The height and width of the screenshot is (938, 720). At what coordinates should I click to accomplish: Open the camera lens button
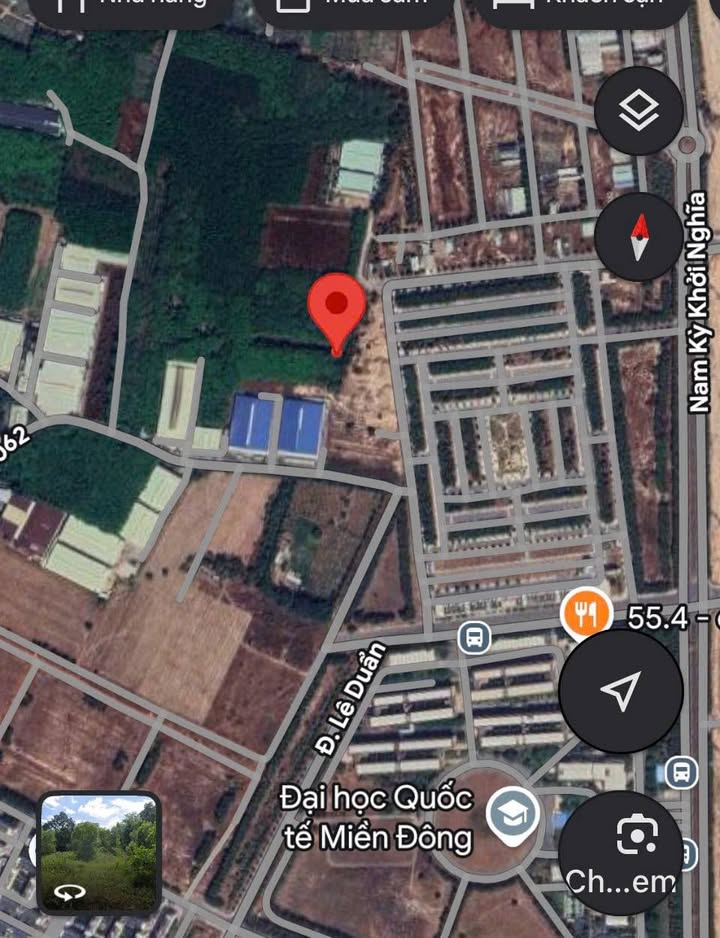620,850
